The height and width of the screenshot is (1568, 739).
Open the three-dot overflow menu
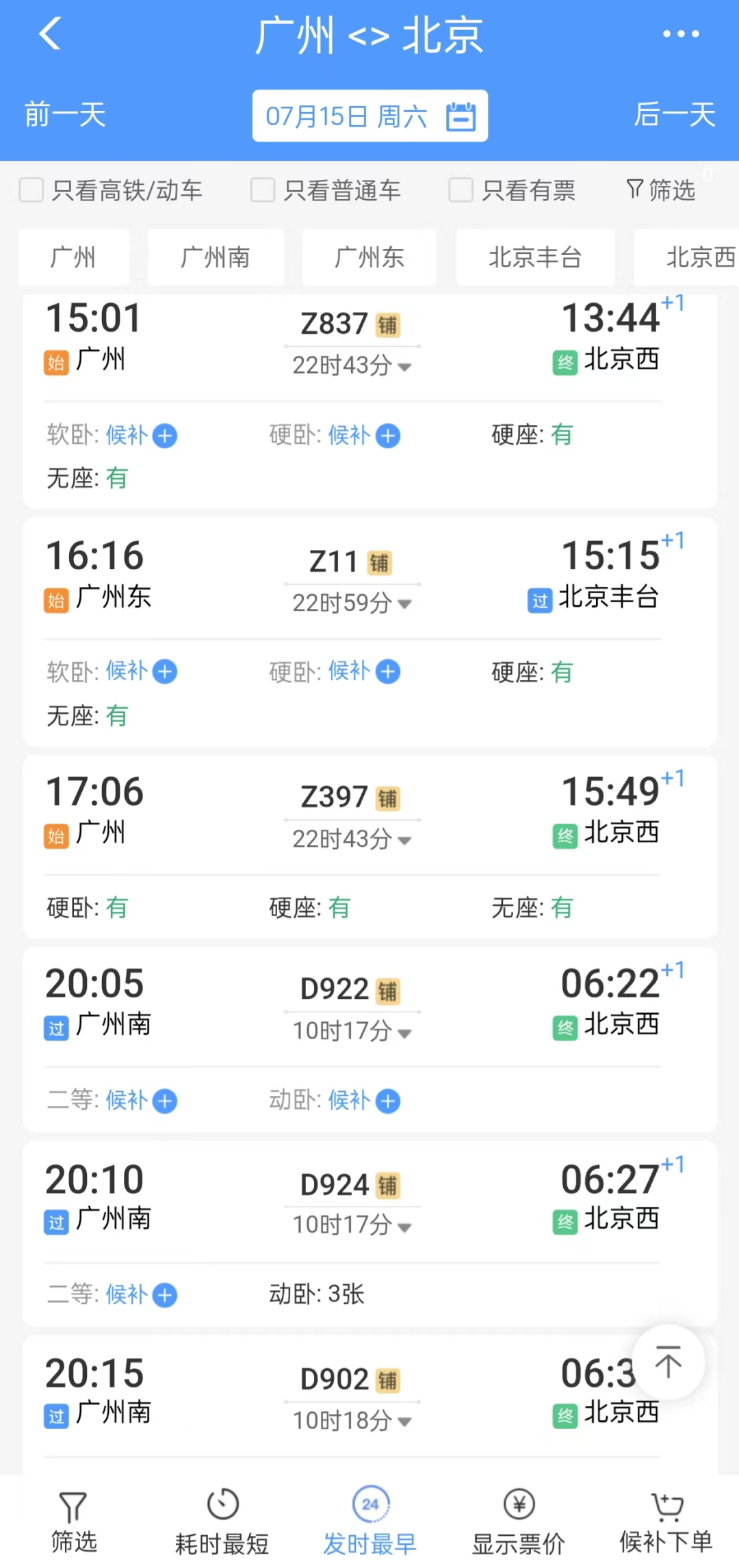[681, 34]
